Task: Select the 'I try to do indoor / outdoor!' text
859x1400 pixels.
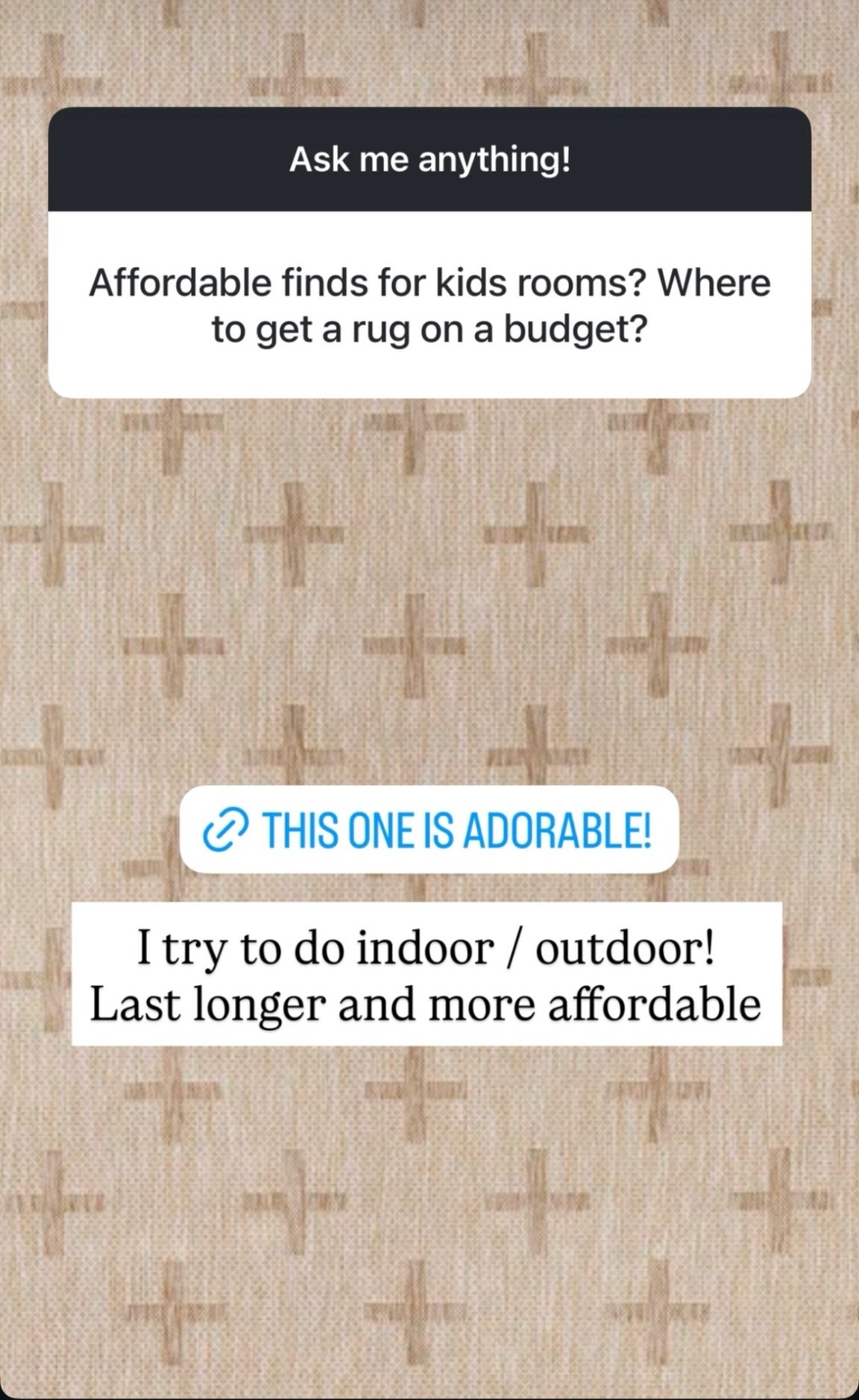Action: (425, 948)
